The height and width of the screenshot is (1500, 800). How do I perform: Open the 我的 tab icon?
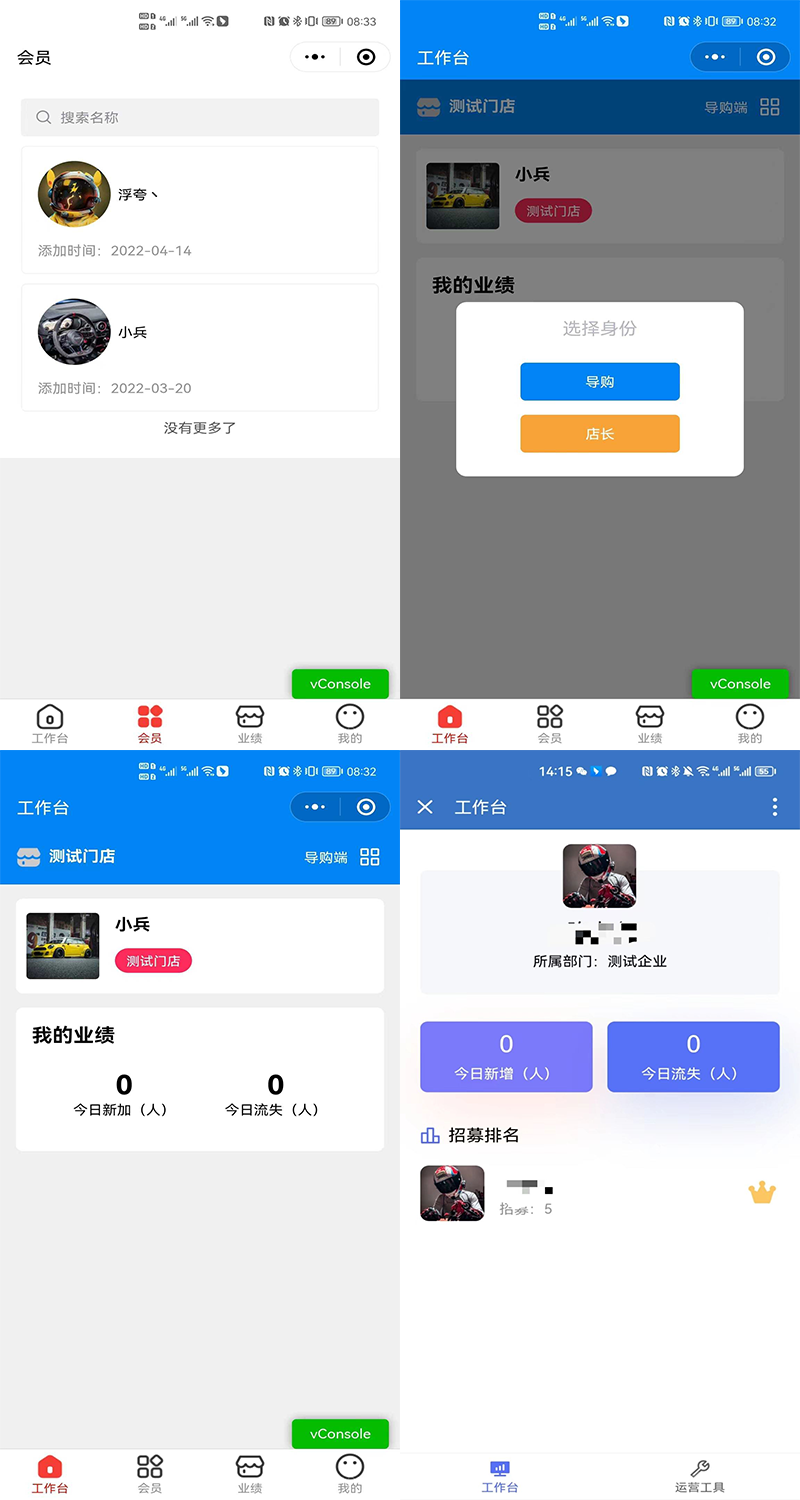click(x=349, y=716)
